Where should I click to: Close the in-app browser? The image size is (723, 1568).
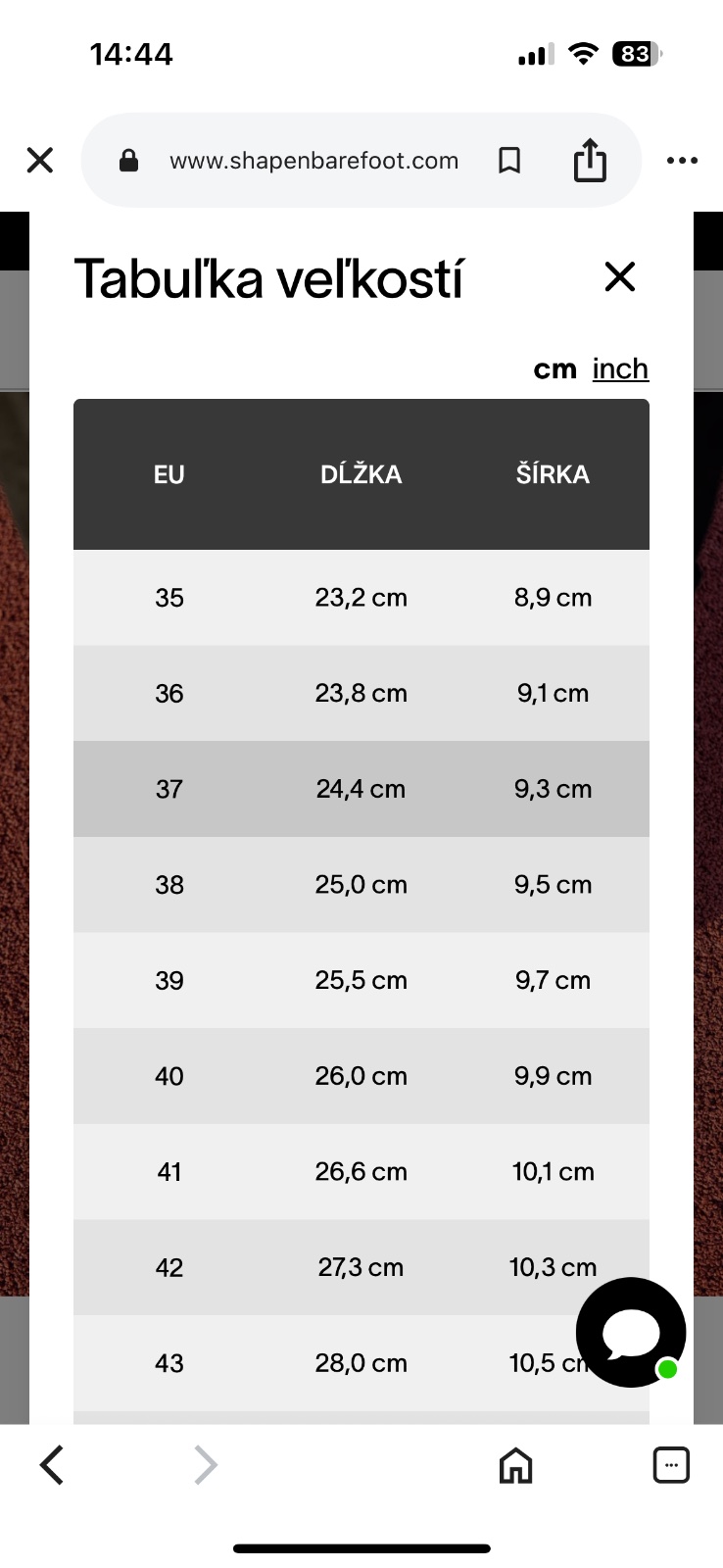(x=40, y=160)
